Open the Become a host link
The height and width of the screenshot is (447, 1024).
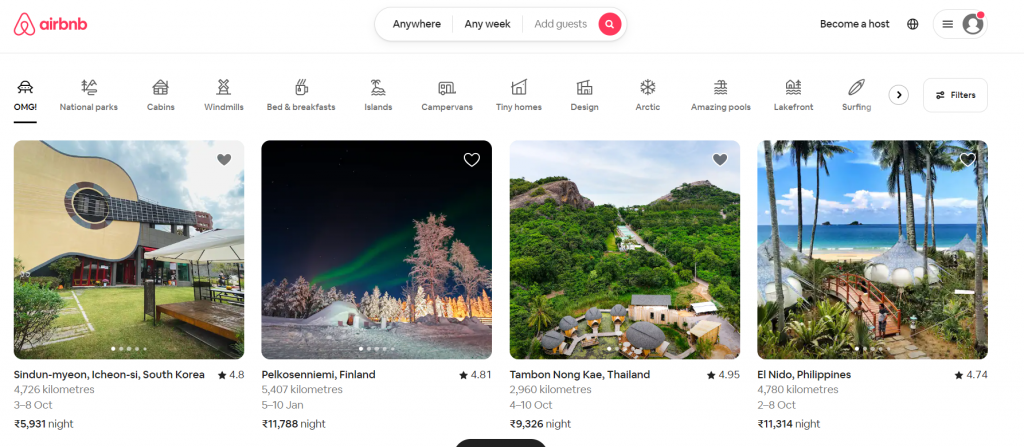pyautogui.click(x=854, y=24)
